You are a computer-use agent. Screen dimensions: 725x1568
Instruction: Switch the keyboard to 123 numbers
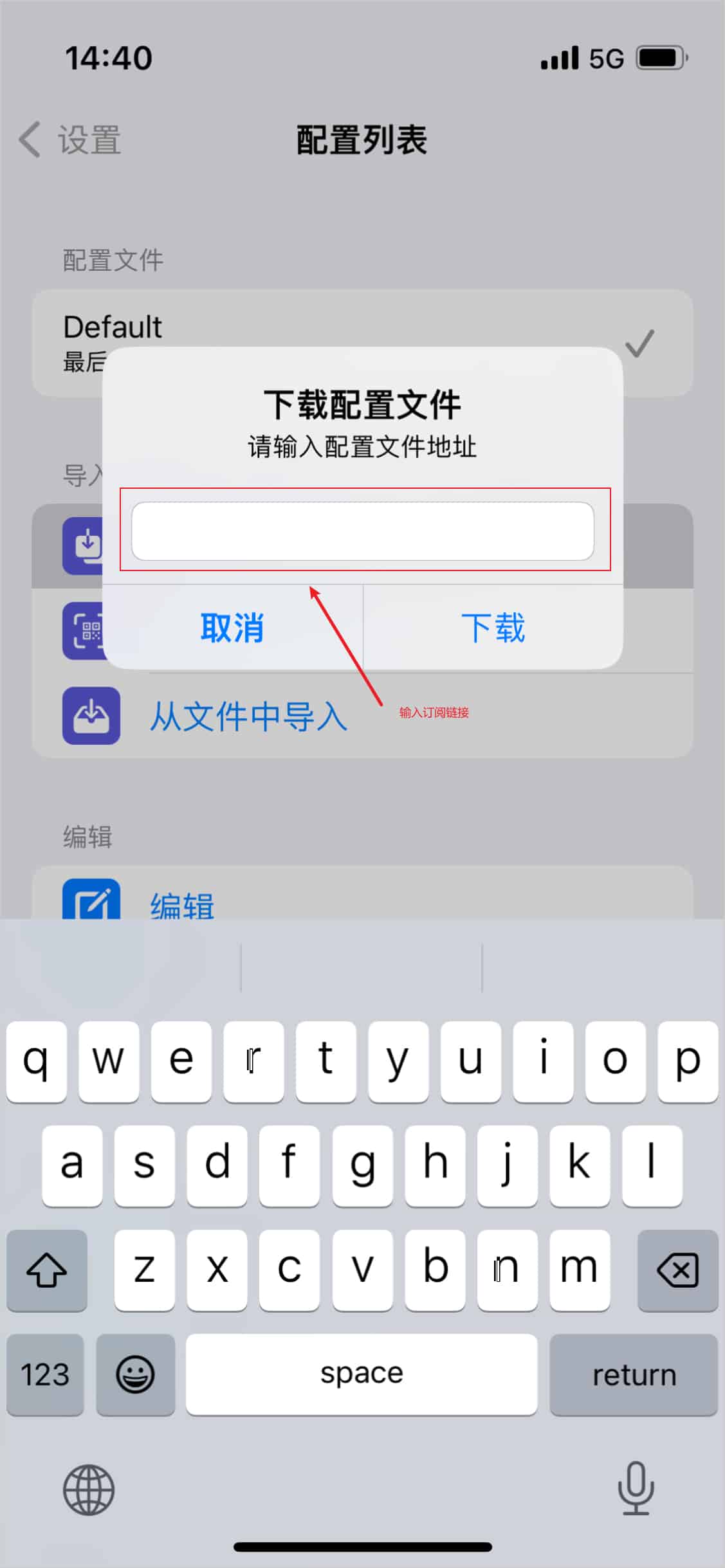(45, 1375)
